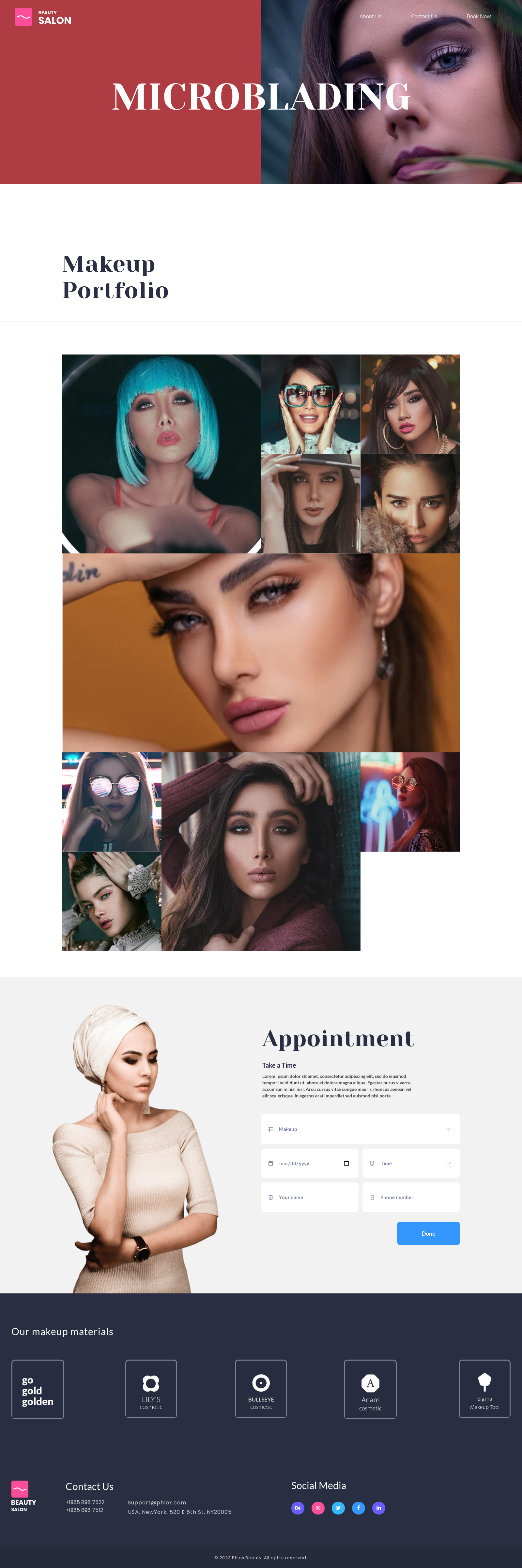522x1568 pixels.
Task: Expand the Makeup service dropdown
Action: (360, 1129)
